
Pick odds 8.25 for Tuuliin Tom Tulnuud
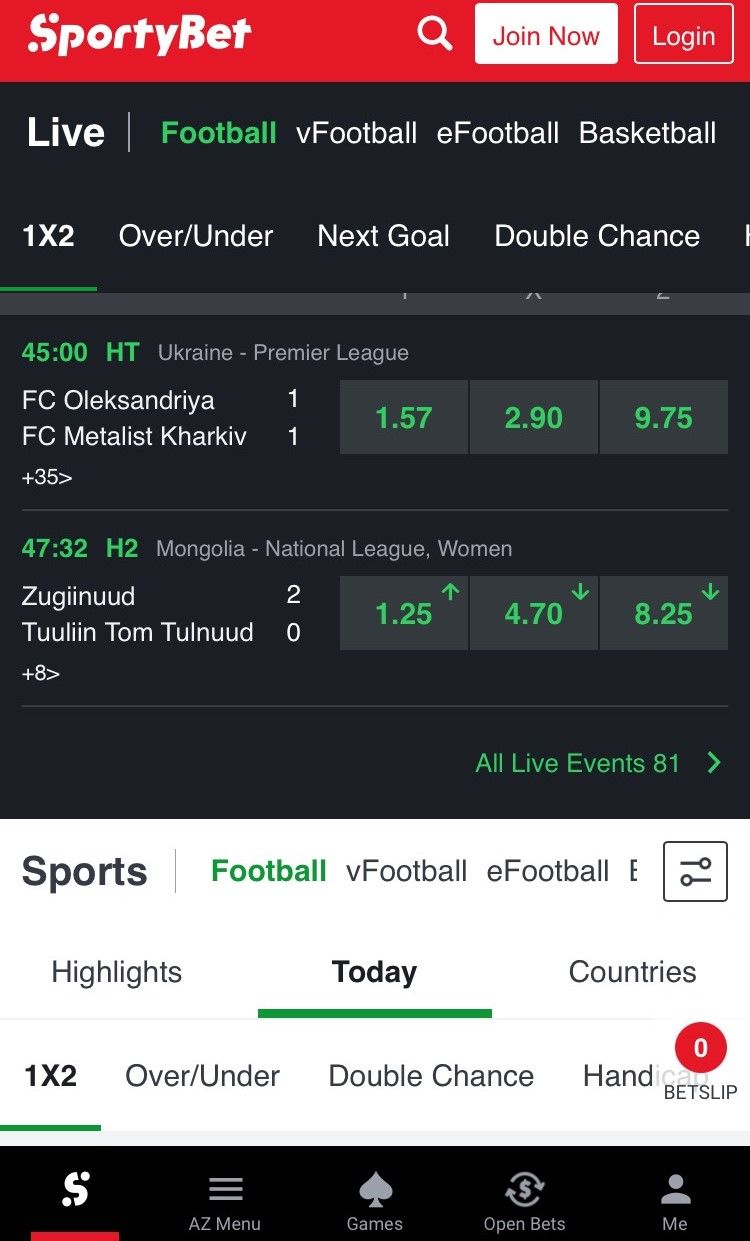664,613
